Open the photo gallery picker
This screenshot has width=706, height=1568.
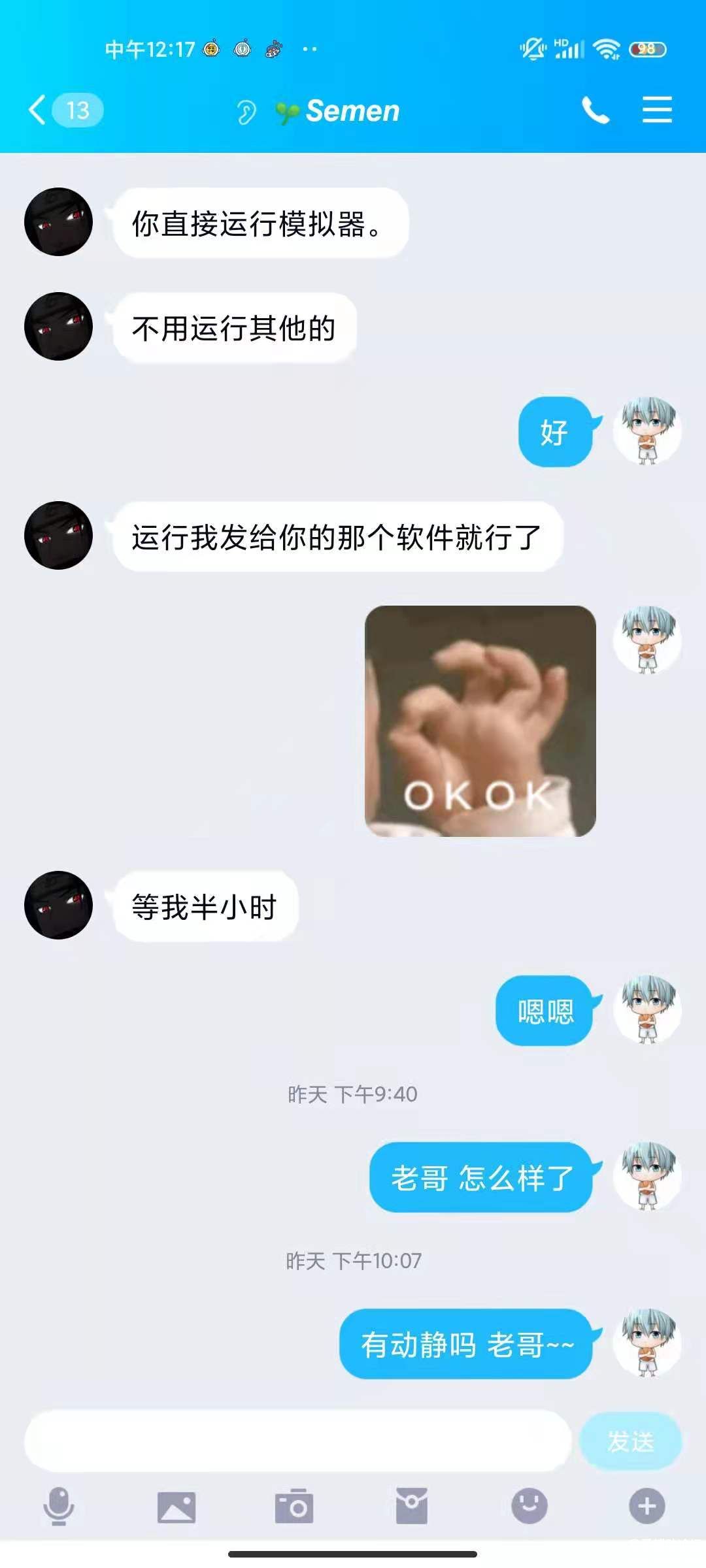(176, 1507)
